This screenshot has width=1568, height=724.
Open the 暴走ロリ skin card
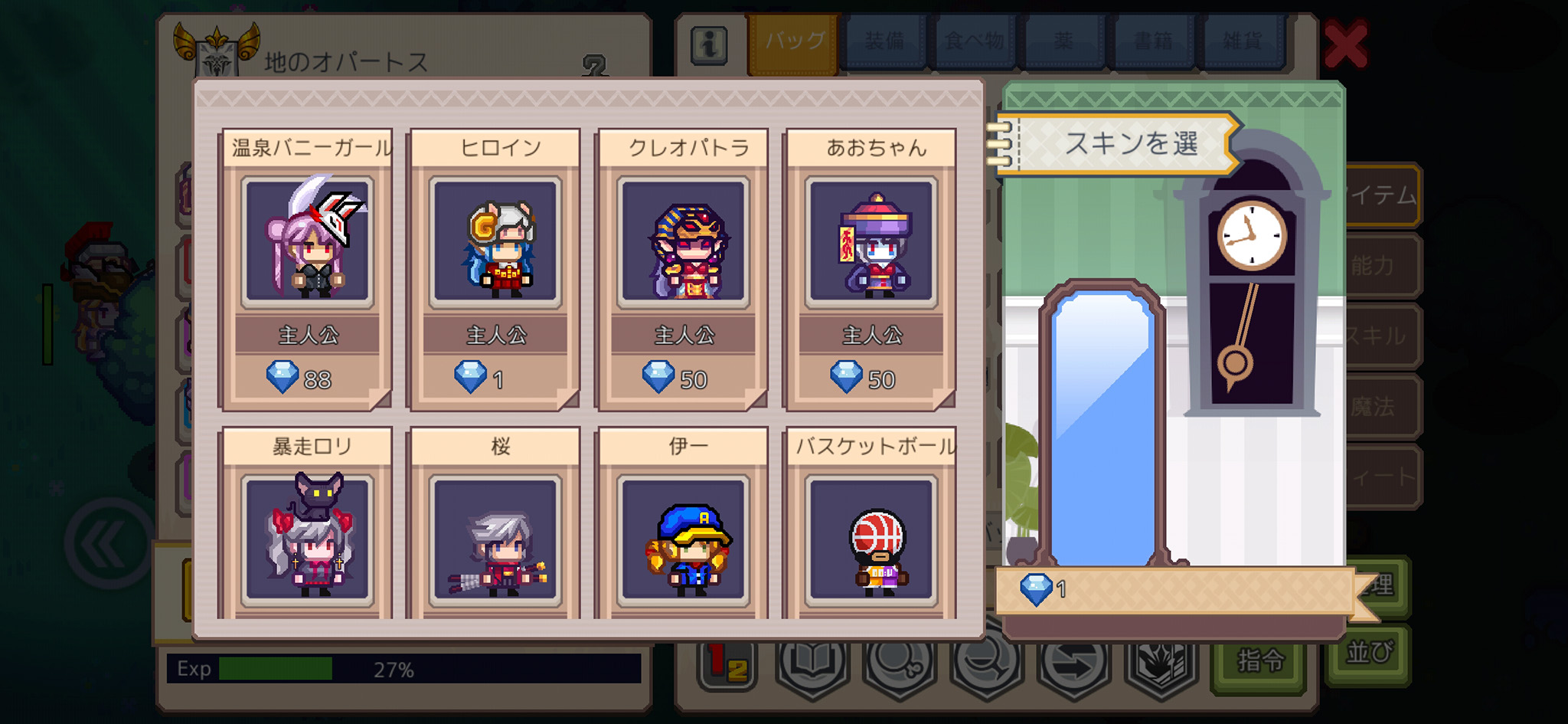[307, 529]
